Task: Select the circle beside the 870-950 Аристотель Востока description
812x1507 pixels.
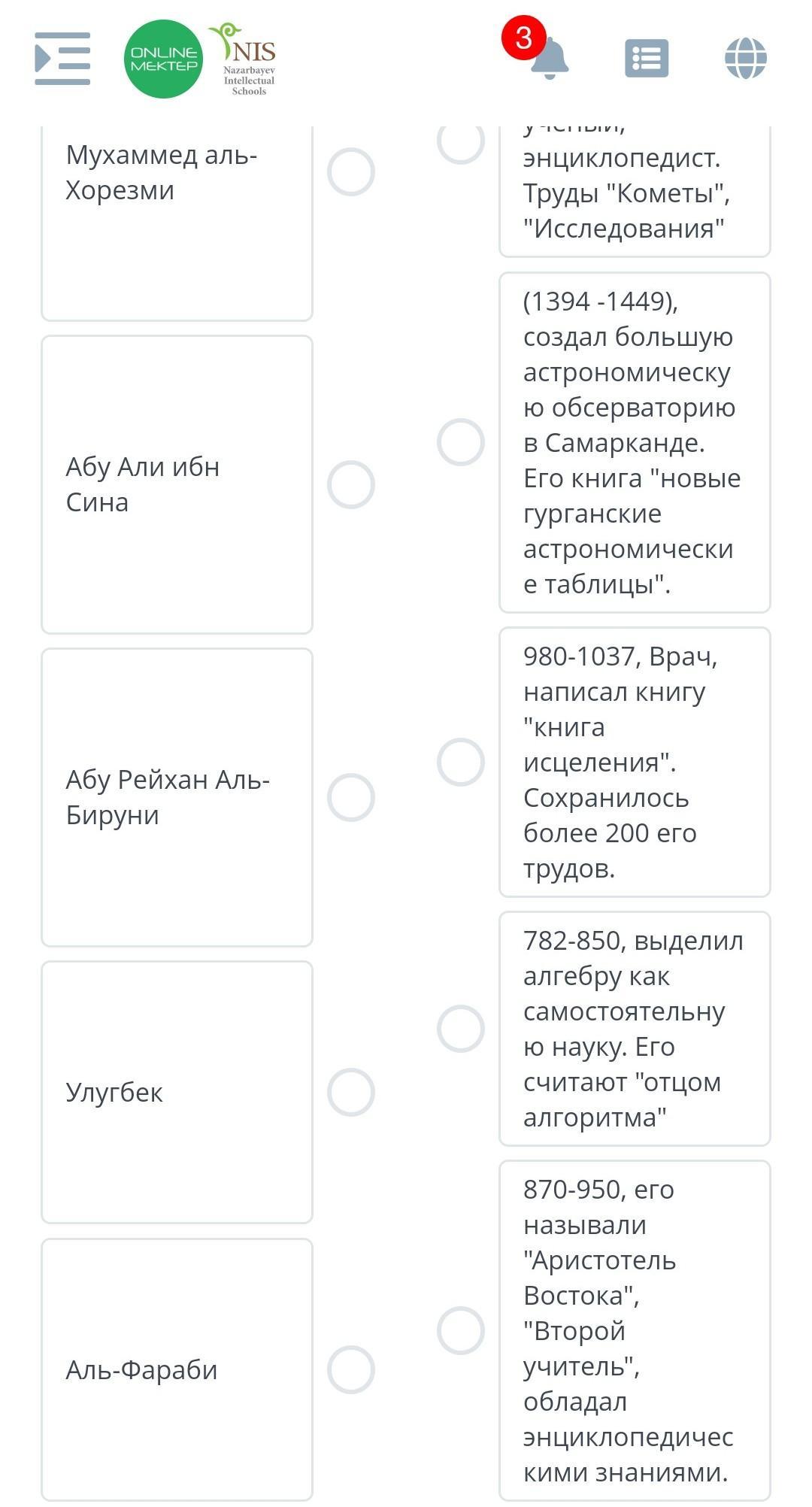Action: (461, 1331)
